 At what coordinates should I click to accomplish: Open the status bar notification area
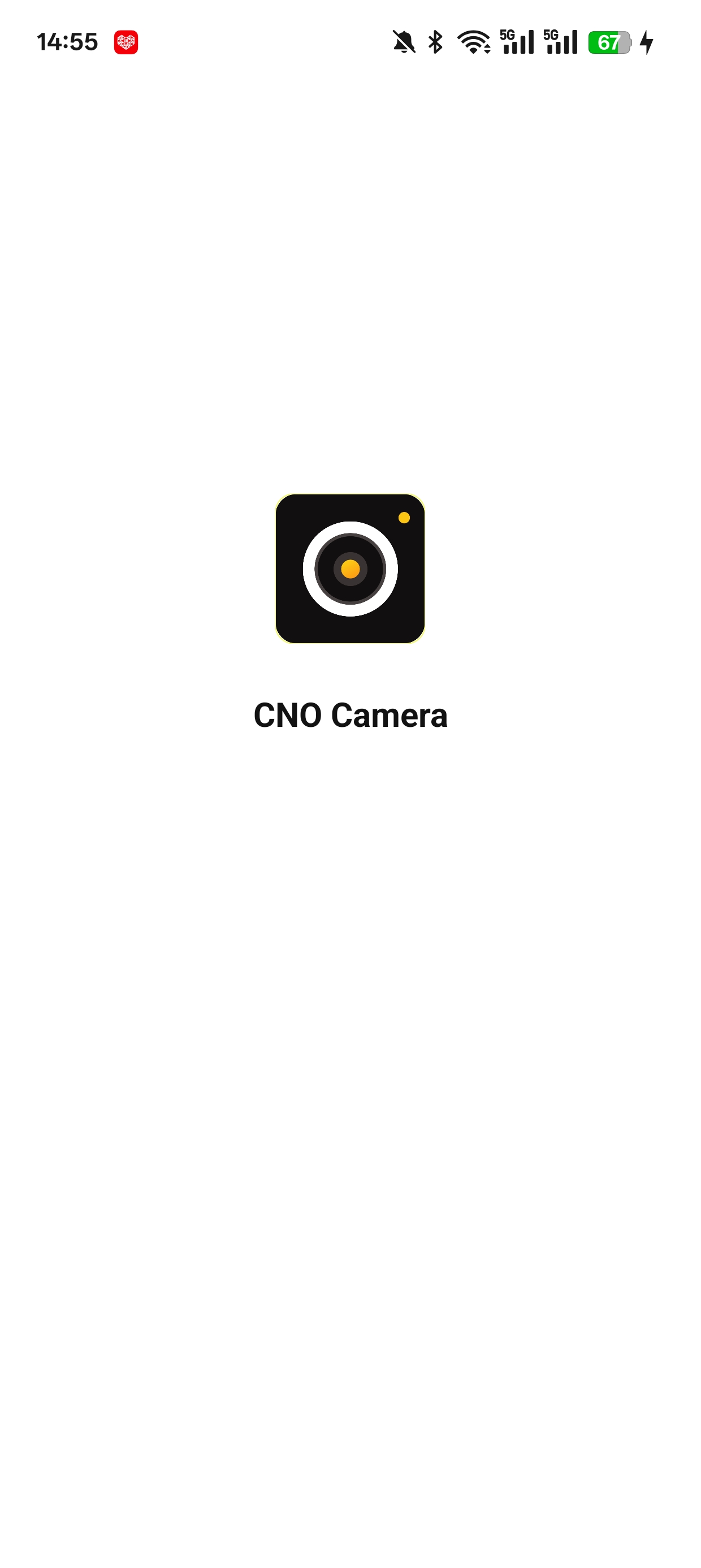183,41
